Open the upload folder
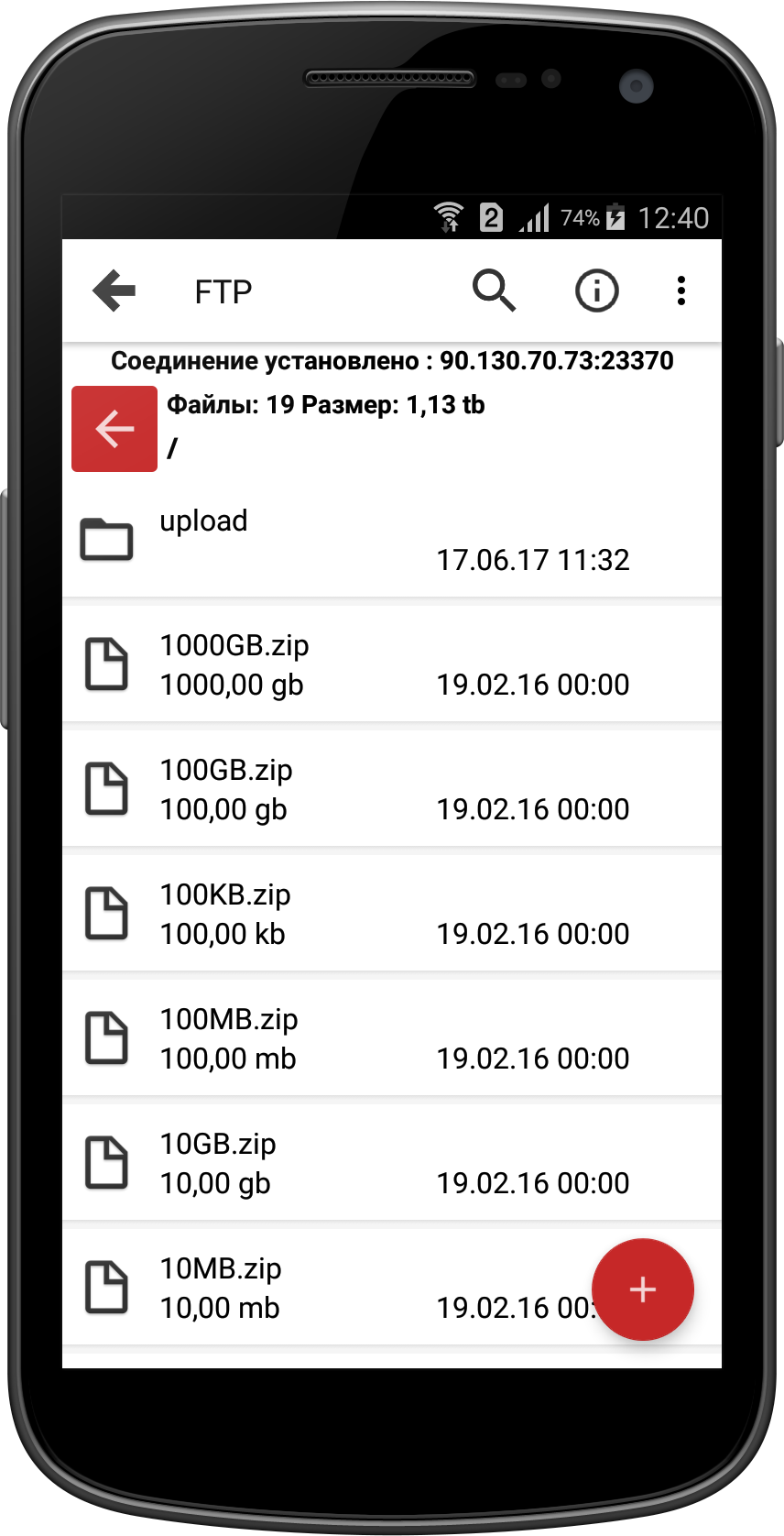Viewport: 784px width, 1536px height. tap(392, 540)
